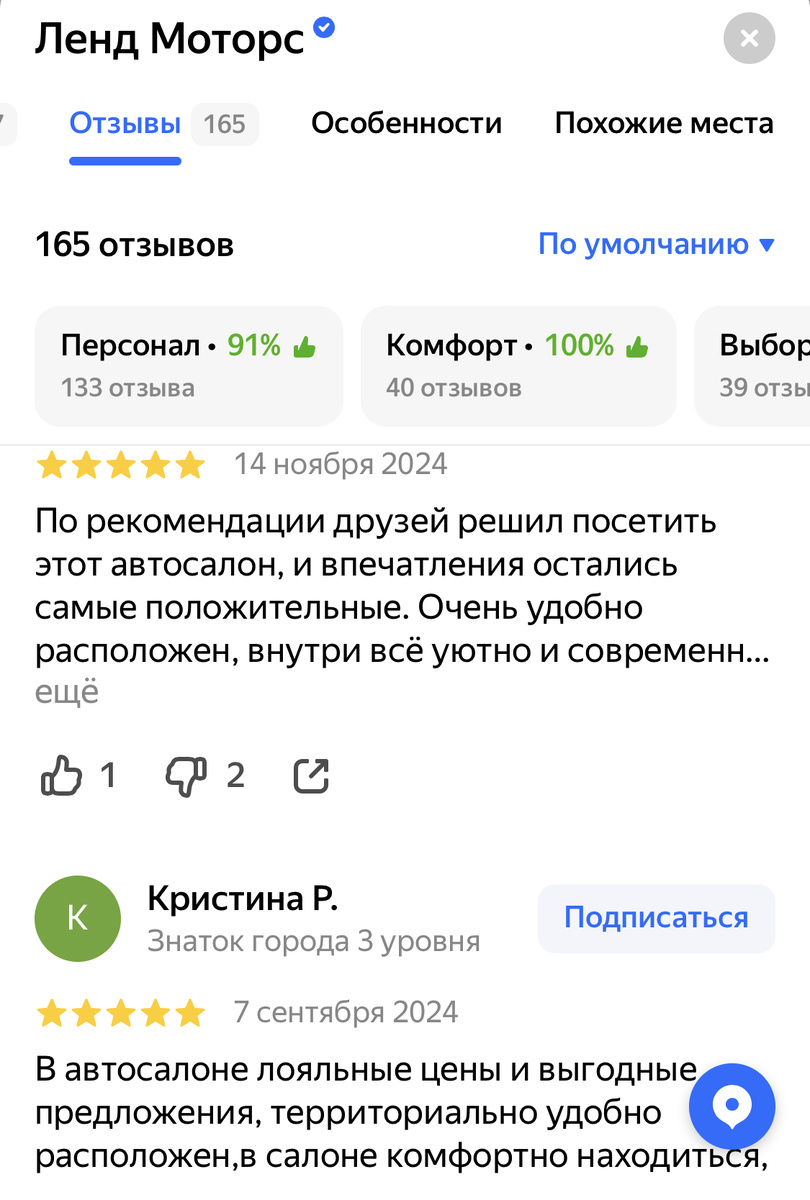Dislike the November 14 review
810x1200 pixels.
click(x=185, y=775)
